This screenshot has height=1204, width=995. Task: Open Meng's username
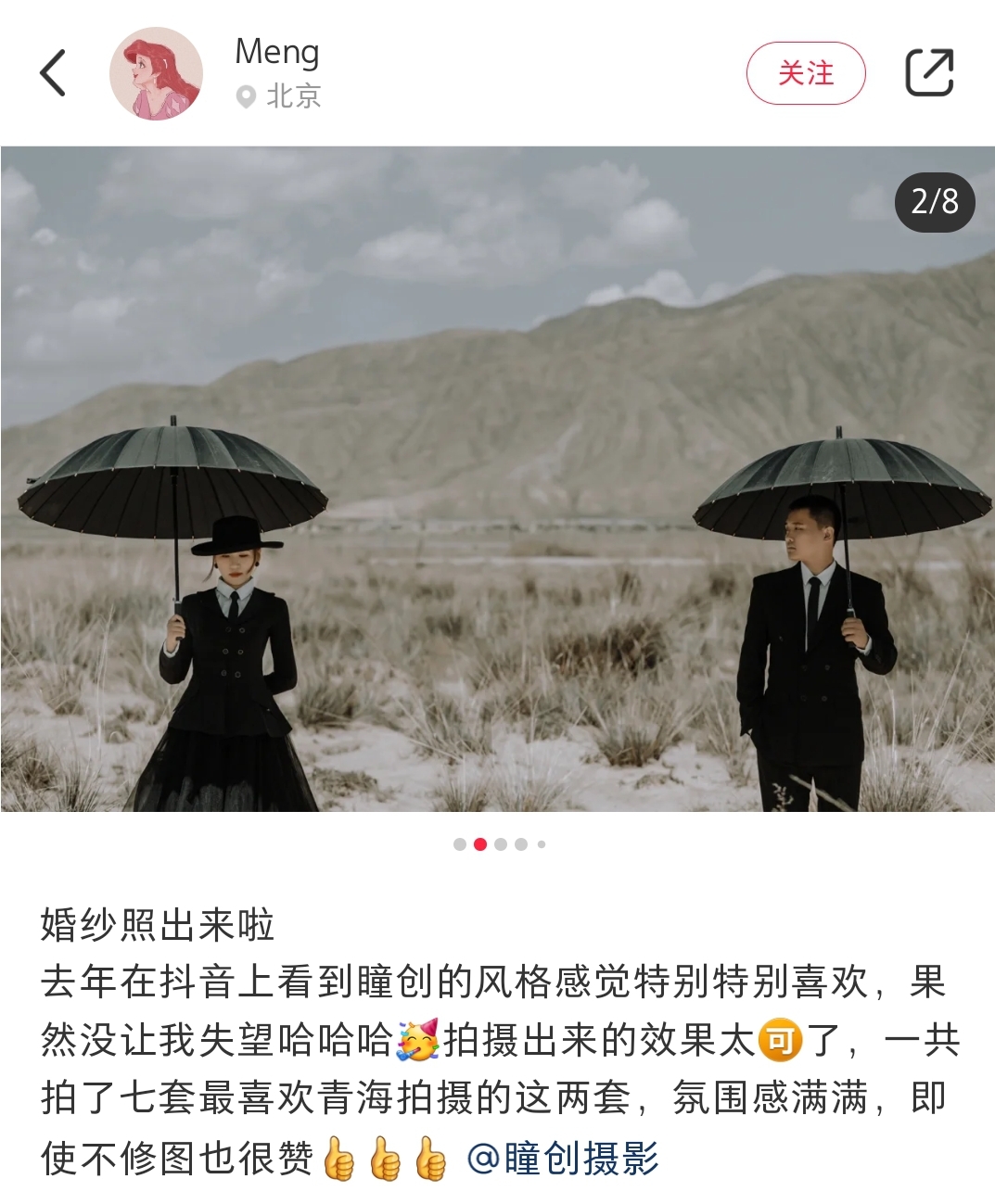pos(276,52)
